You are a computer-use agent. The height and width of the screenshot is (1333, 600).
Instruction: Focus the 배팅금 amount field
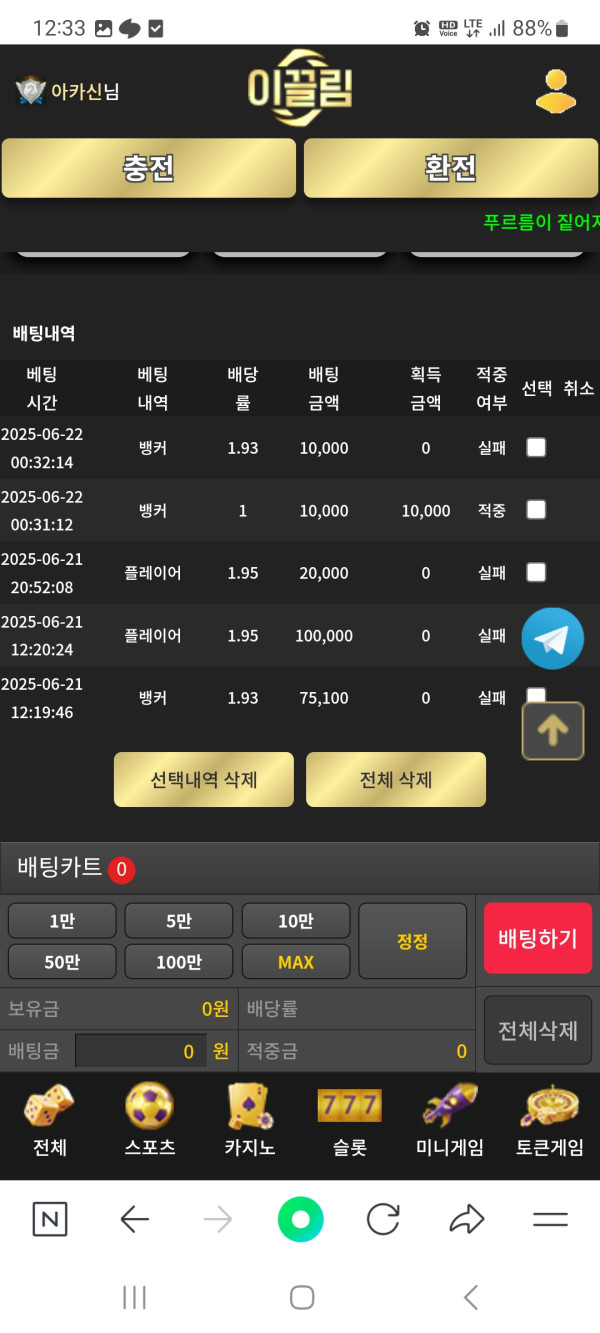[x=140, y=1051]
